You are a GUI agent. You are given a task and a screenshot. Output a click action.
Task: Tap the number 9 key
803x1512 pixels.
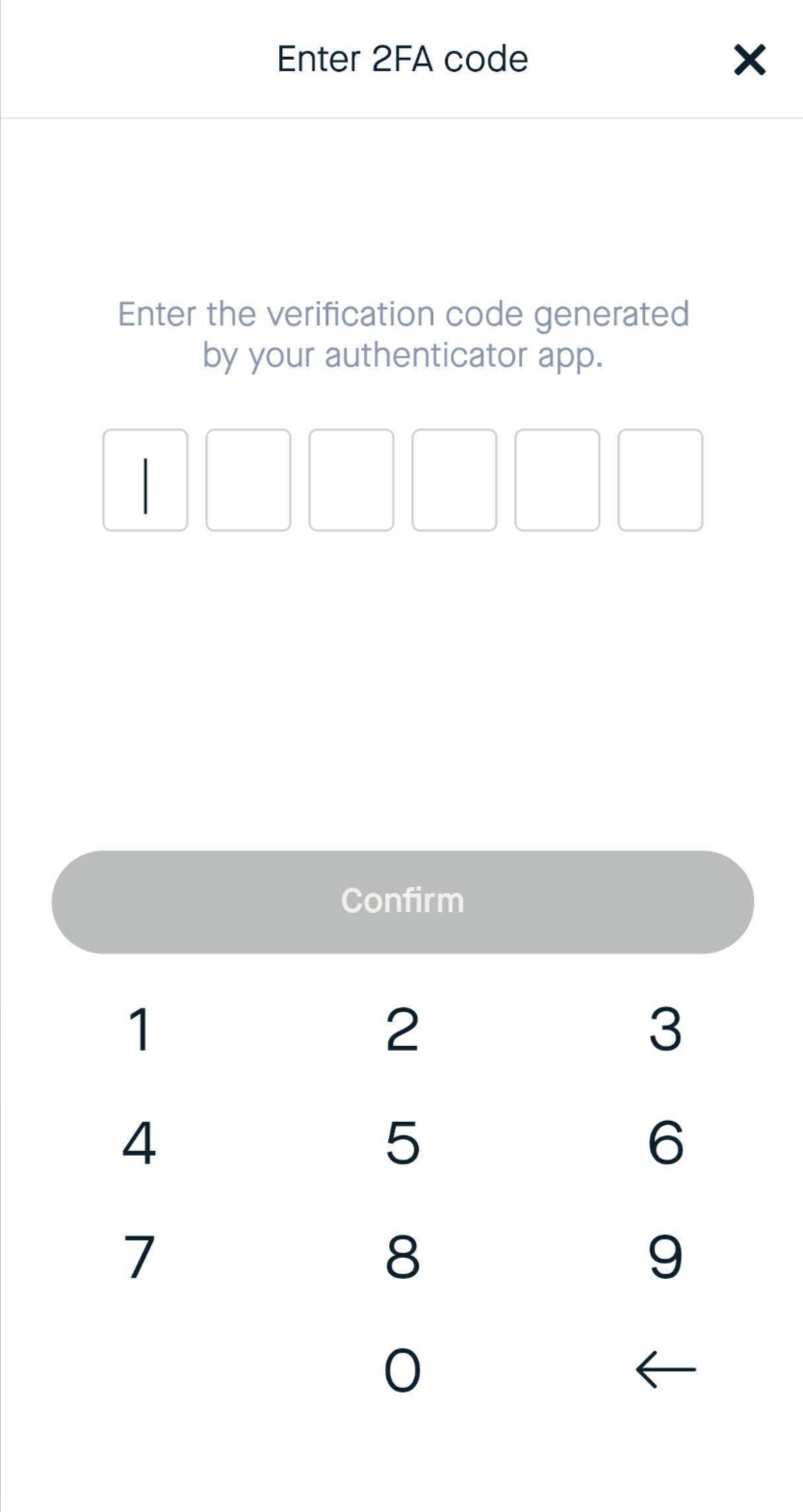pyautogui.click(x=665, y=1256)
